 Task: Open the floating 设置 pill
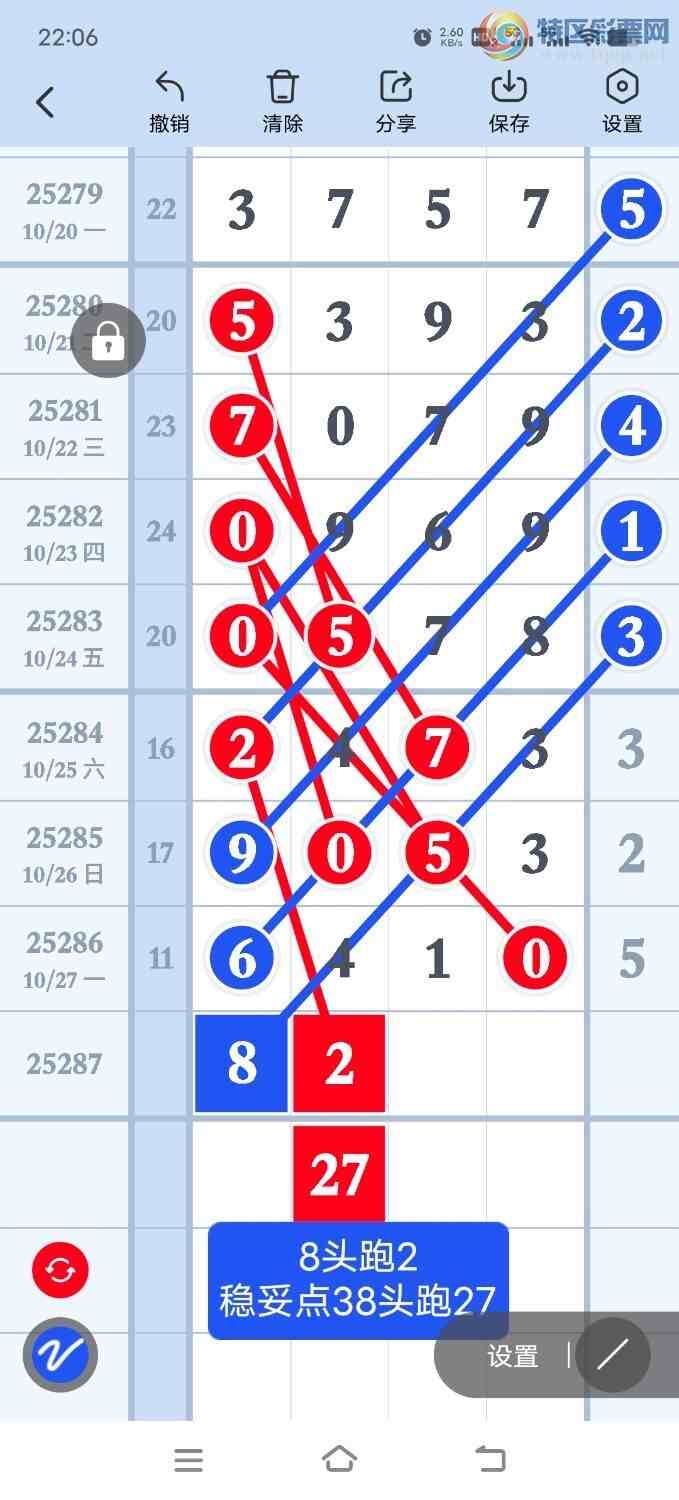[513, 1356]
